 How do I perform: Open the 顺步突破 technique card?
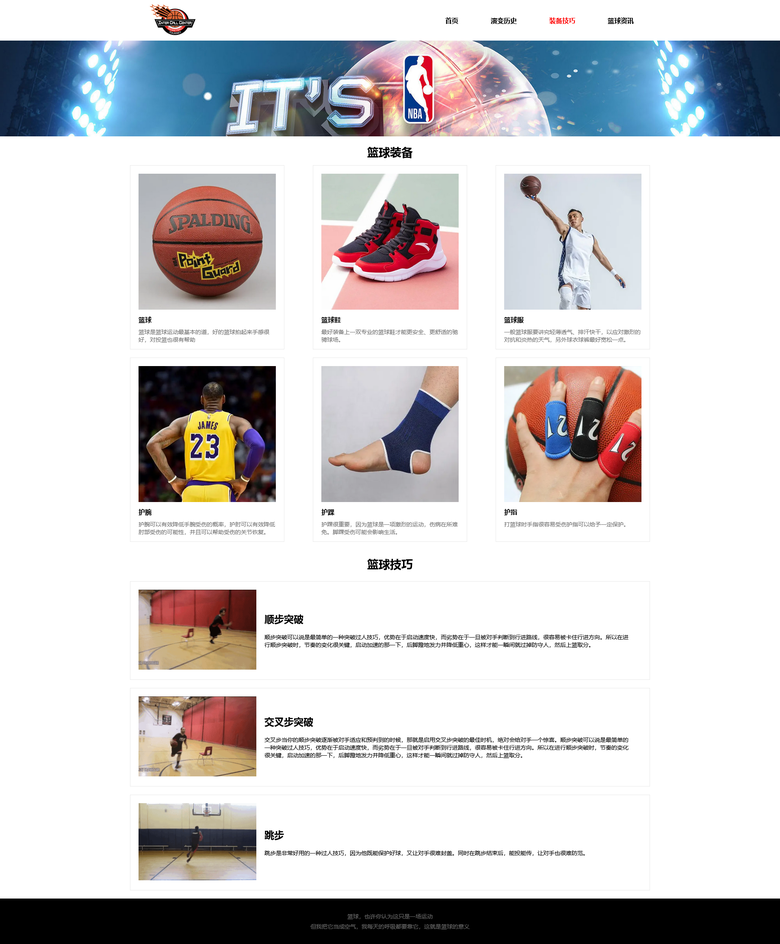[x=390, y=630]
